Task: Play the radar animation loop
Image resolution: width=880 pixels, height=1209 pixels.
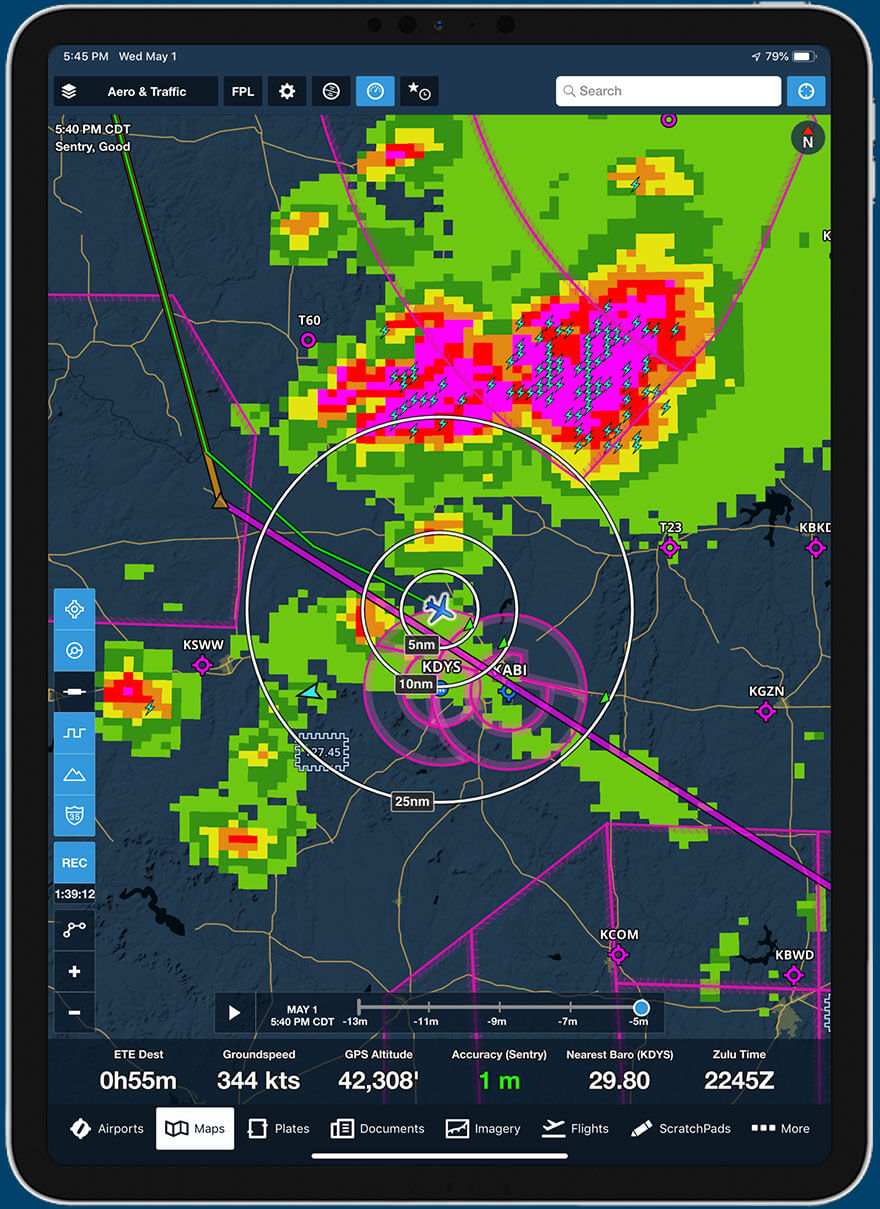Action: 234,1012
